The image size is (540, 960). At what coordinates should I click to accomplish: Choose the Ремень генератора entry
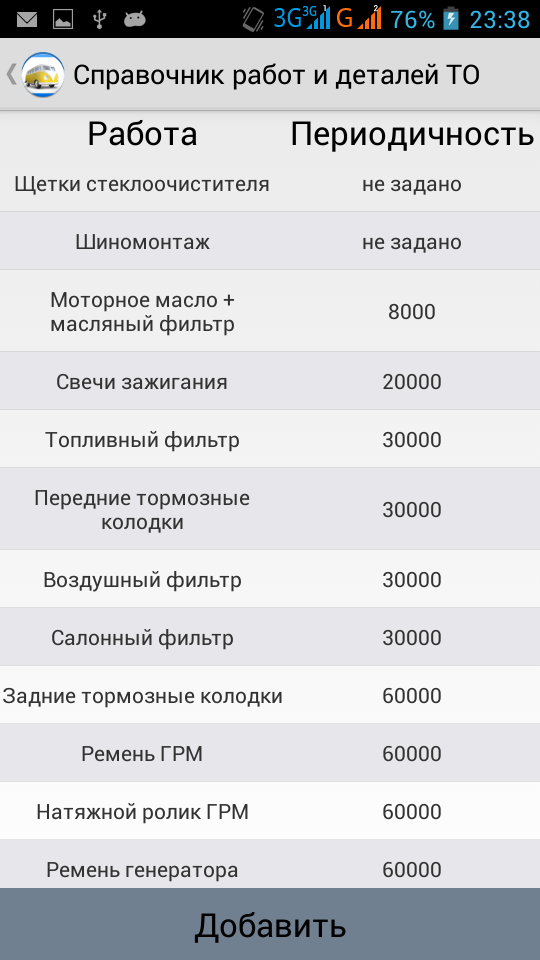tap(270, 864)
